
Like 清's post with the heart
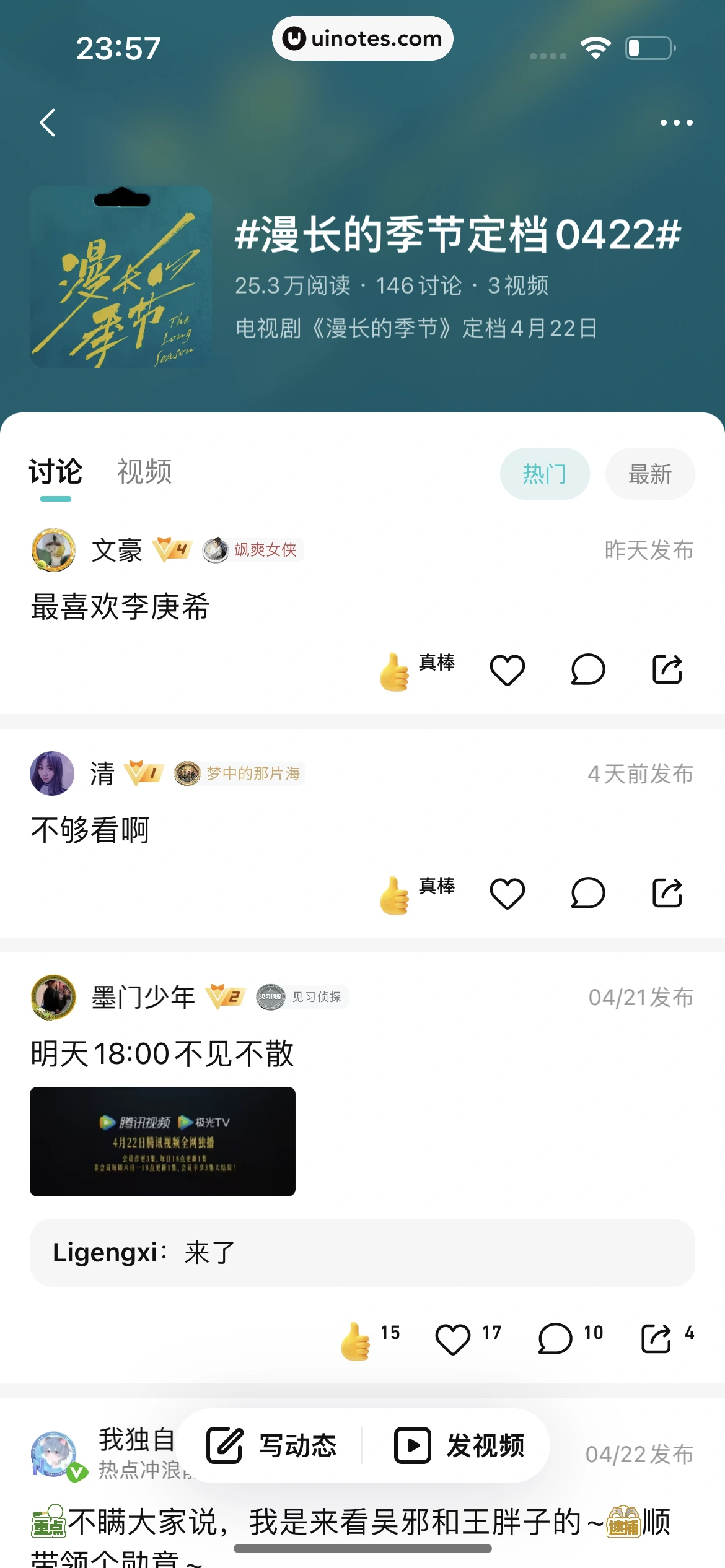coord(507,894)
